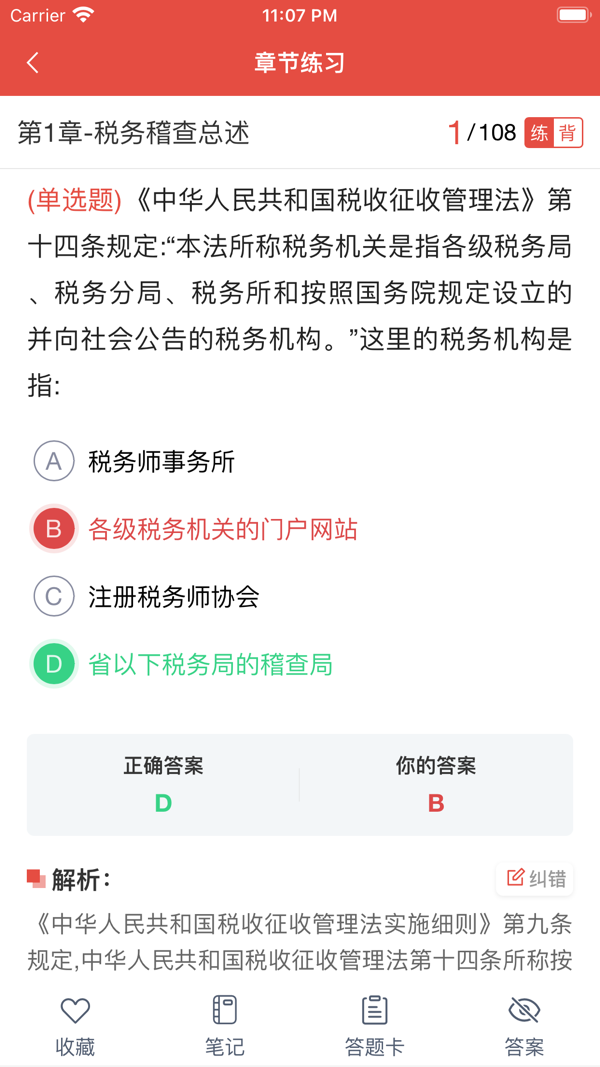
Task: Toggle the 答案 answer visibility
Action: tap(524, 1024)
